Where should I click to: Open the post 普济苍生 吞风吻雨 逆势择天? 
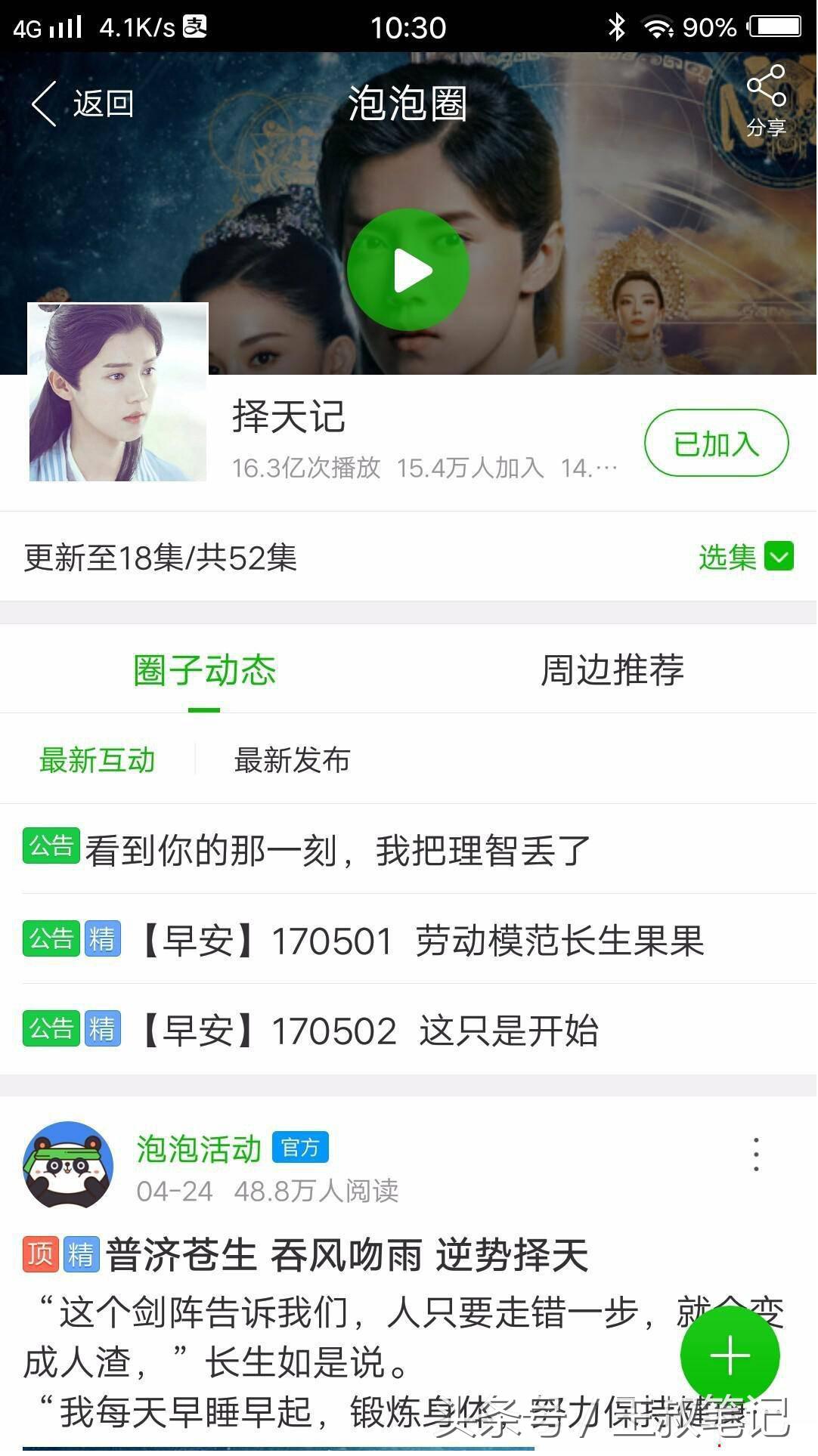346,1255
